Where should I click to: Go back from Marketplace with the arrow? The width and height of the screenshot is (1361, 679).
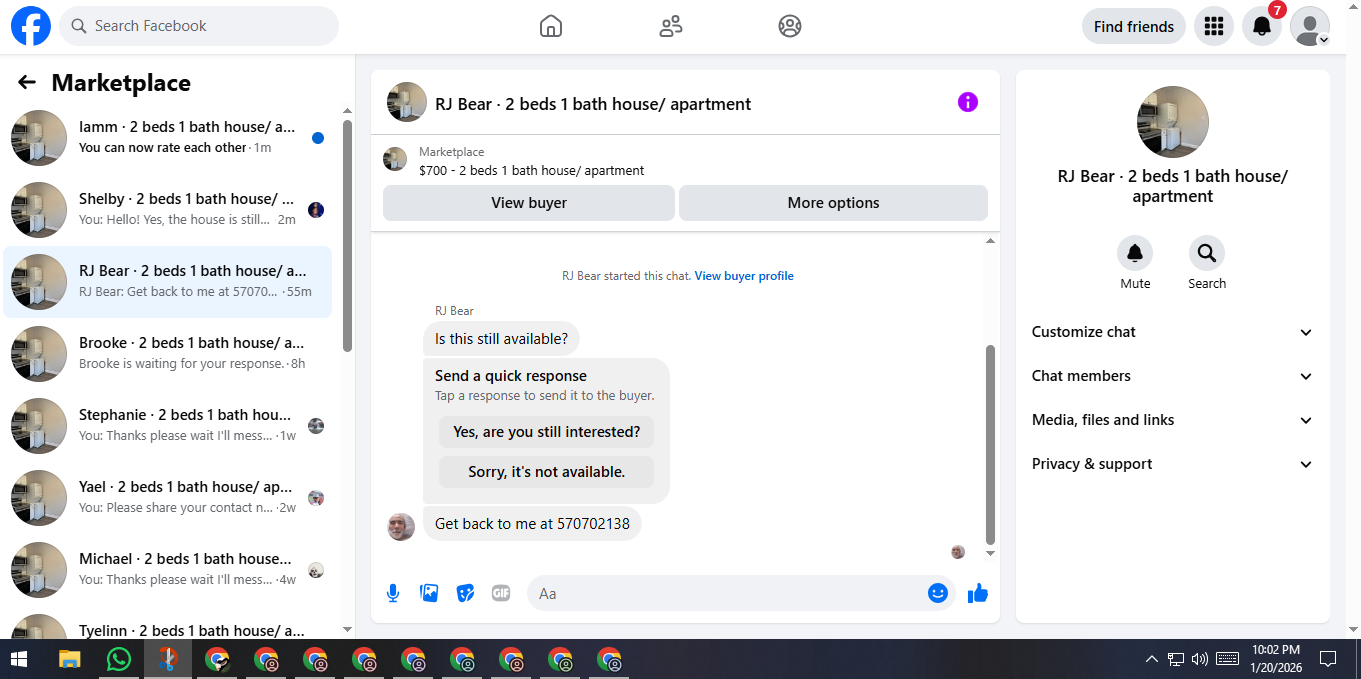pos(27,83)
